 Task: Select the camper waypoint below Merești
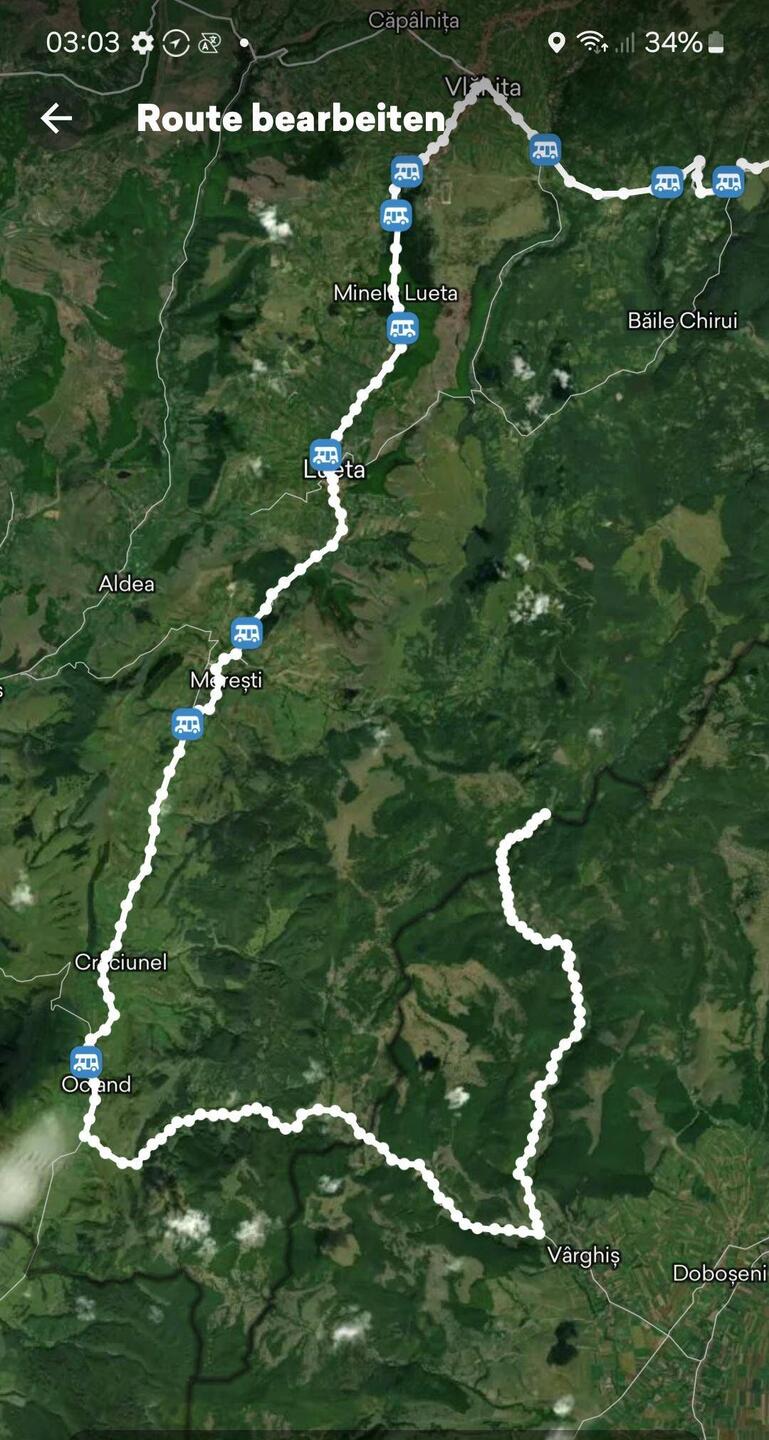tap(187, 723)
